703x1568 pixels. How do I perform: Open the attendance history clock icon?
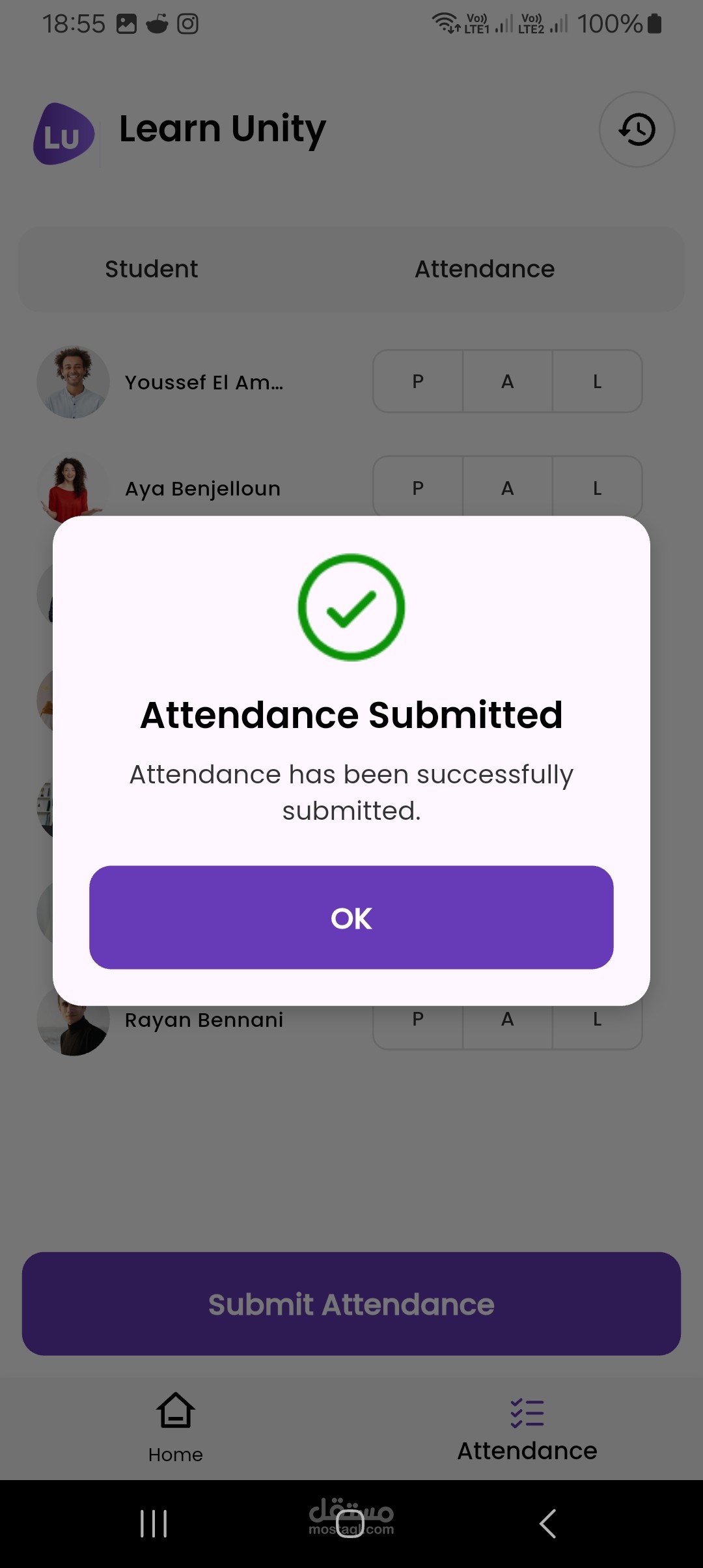[x=637, y=129]
